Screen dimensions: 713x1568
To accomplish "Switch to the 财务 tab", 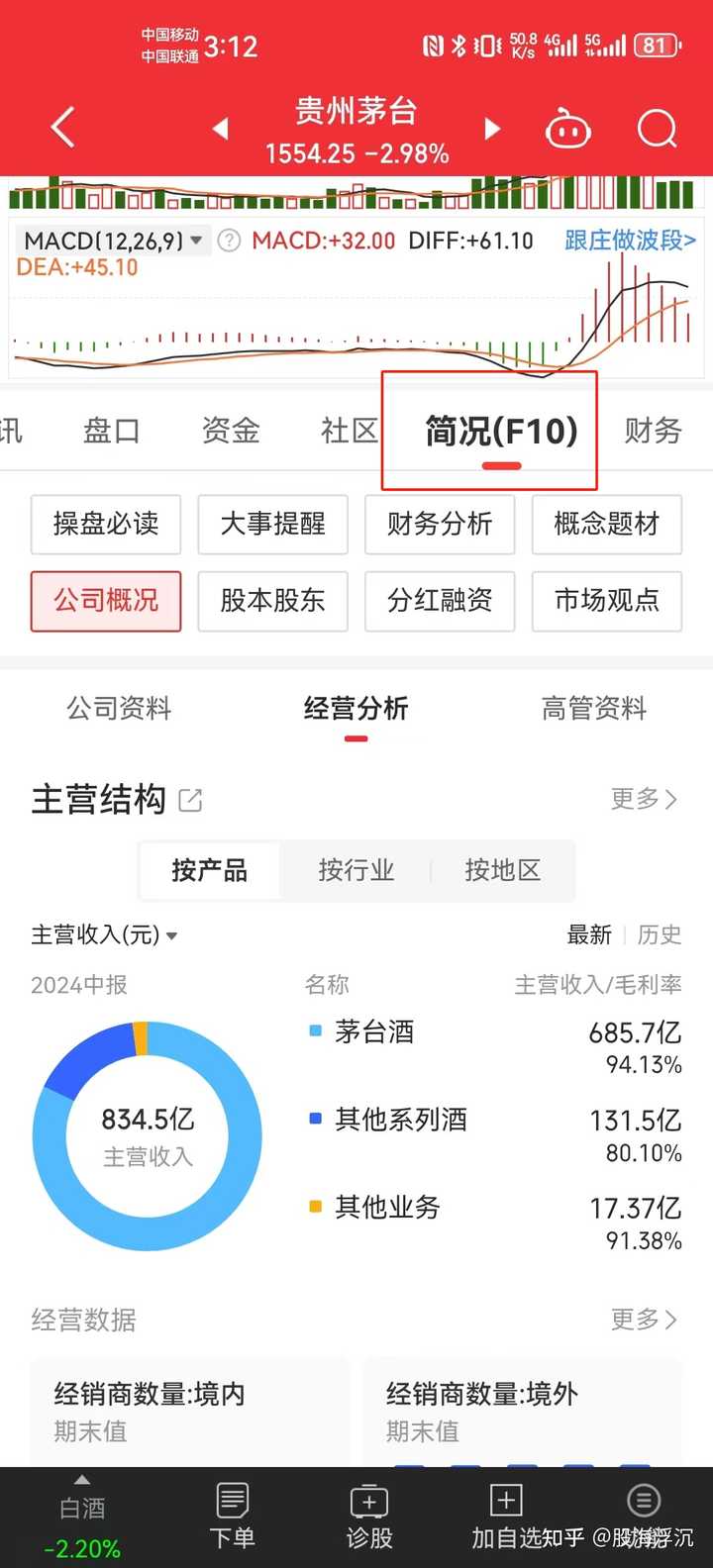I will click(652, 431).
